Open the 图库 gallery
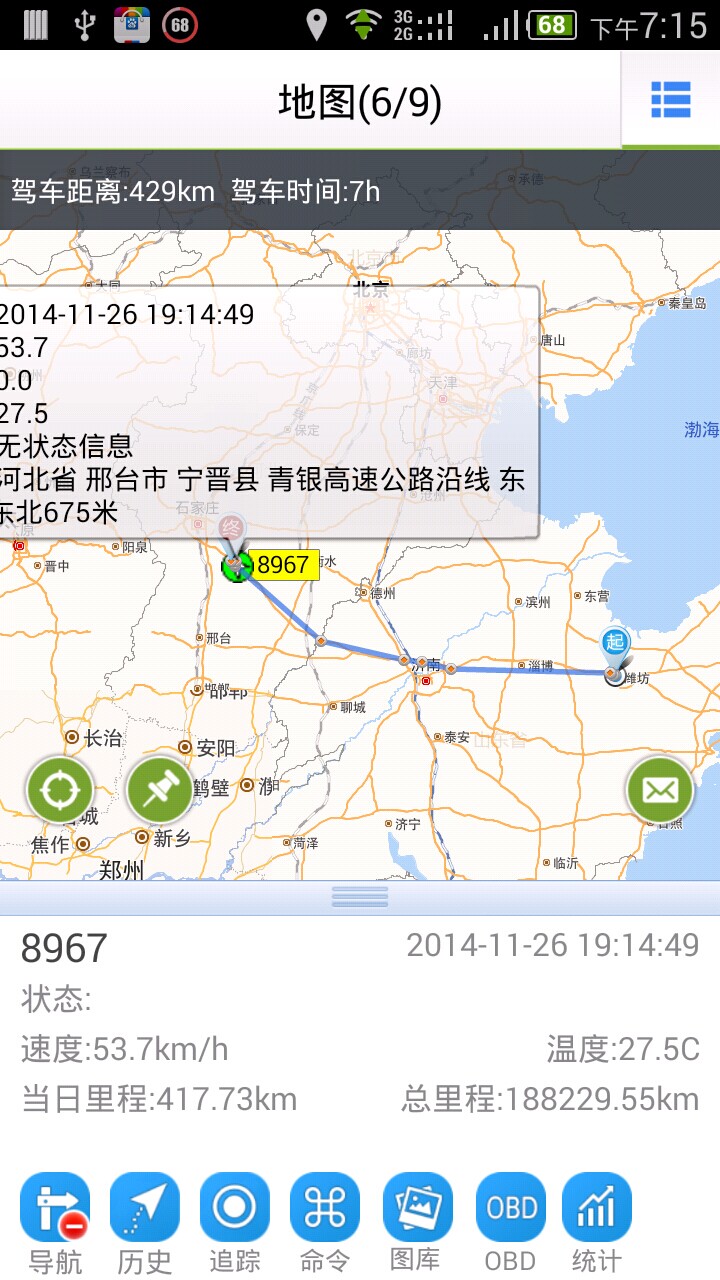This screenshot has width=720, height=1280. [x=415, y=1222]
